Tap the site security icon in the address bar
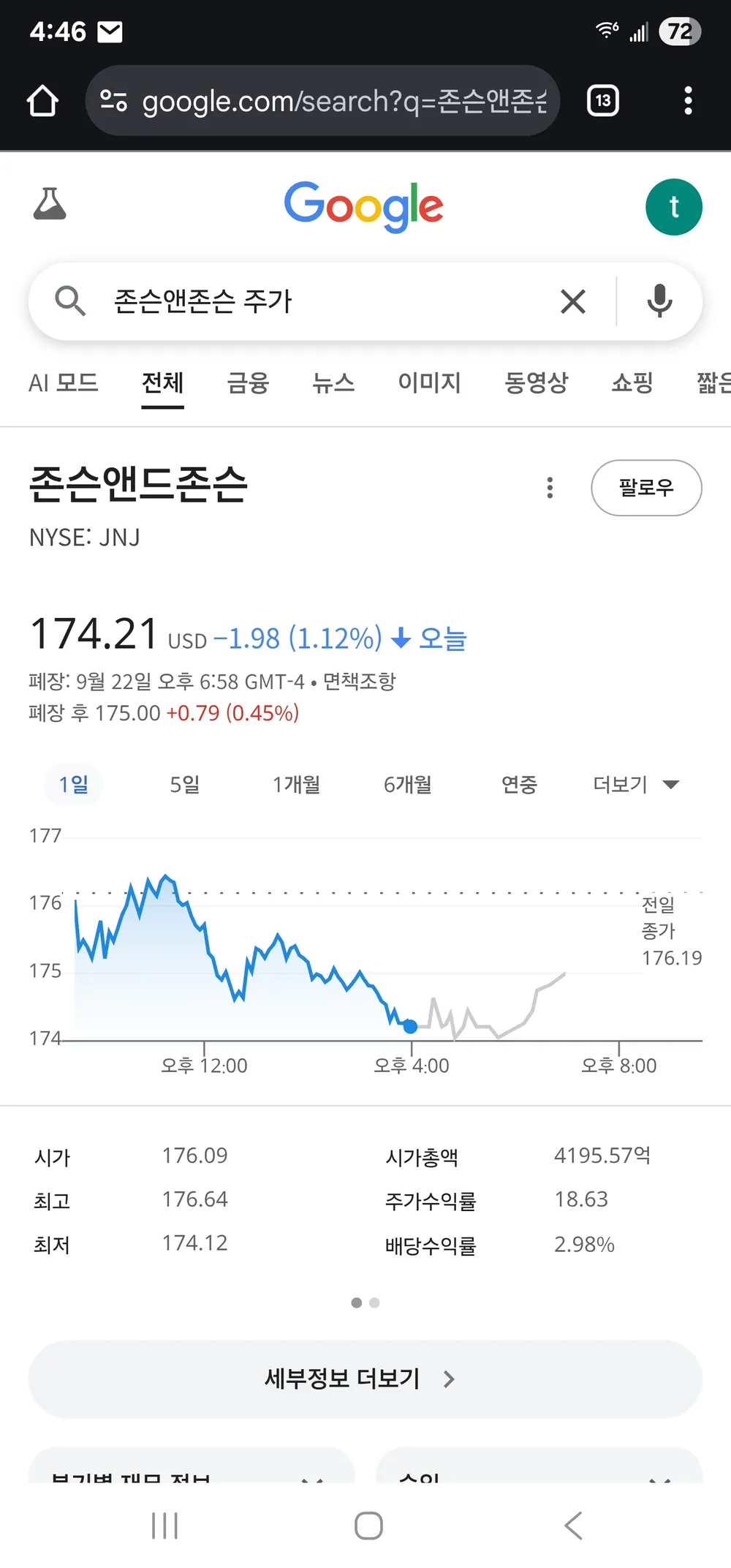 [113, 101]
